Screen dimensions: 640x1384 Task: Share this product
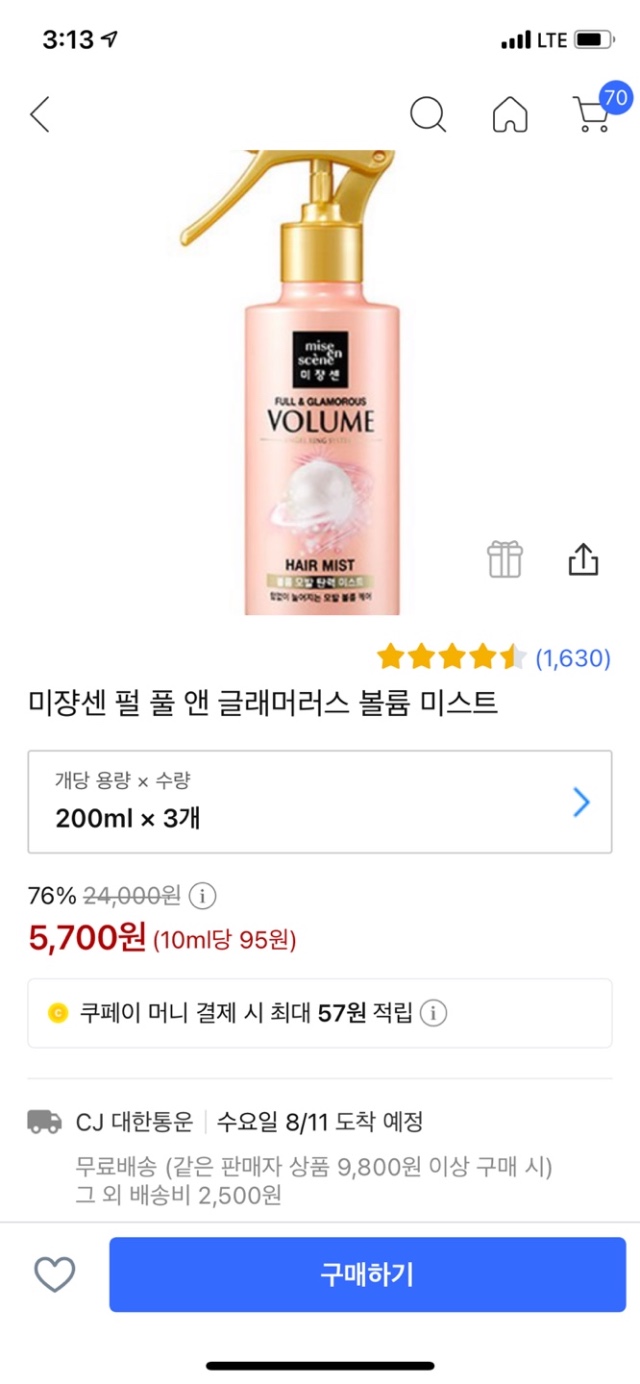(x=583, y=560)
